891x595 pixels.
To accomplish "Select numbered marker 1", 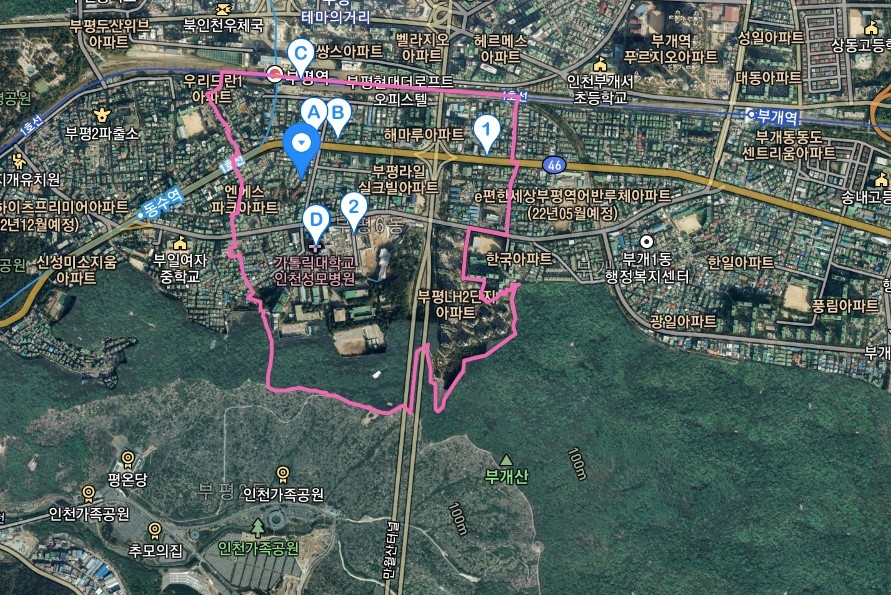I will click(486, 130).
